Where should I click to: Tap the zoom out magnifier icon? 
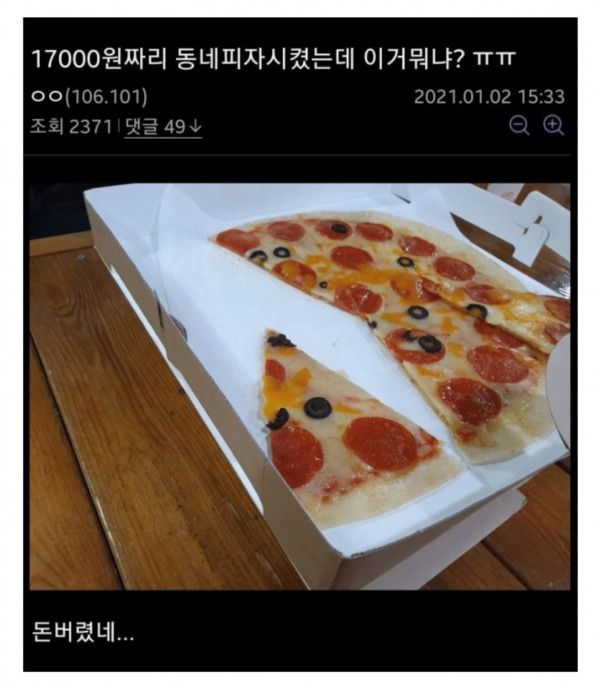(x=519, y=126)
